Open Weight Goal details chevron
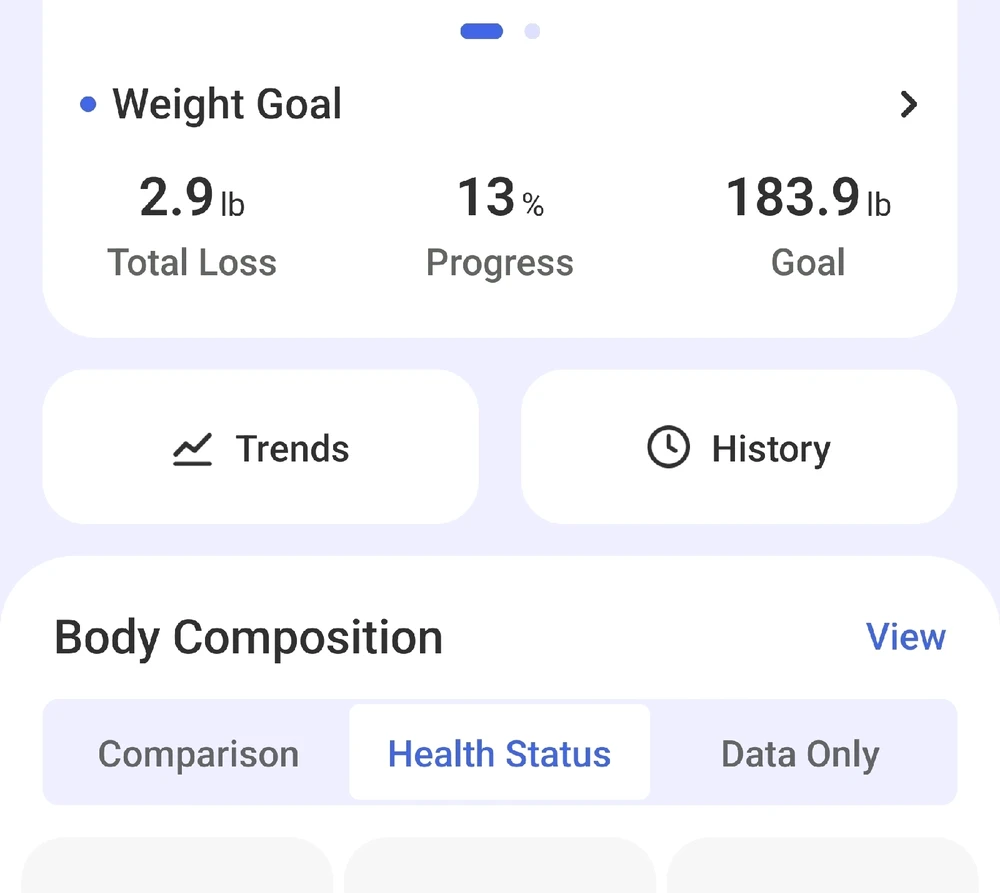The width and height of the screenshot is (1000, 893). 908,104
